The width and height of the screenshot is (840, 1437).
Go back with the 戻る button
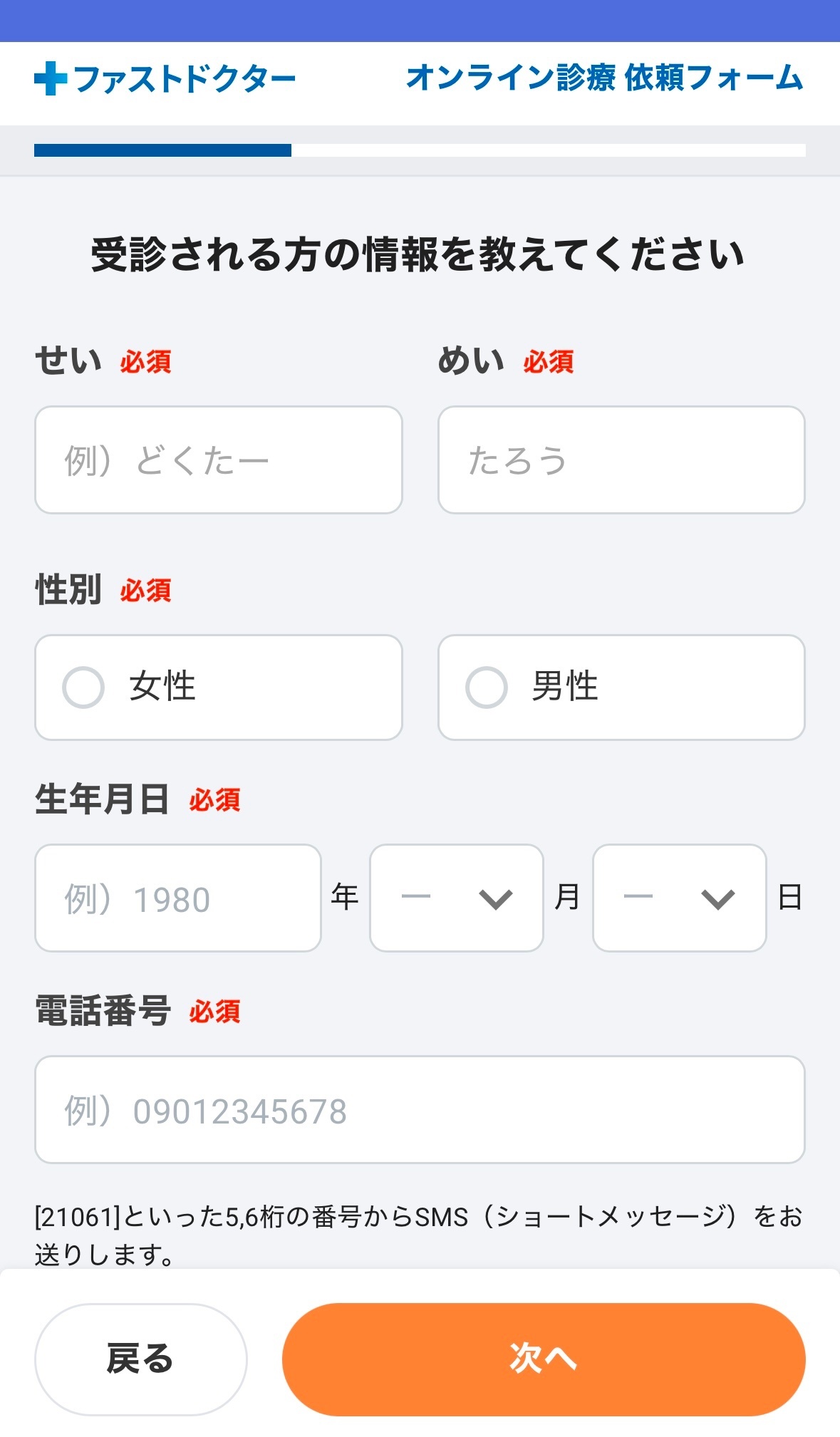140,1359
